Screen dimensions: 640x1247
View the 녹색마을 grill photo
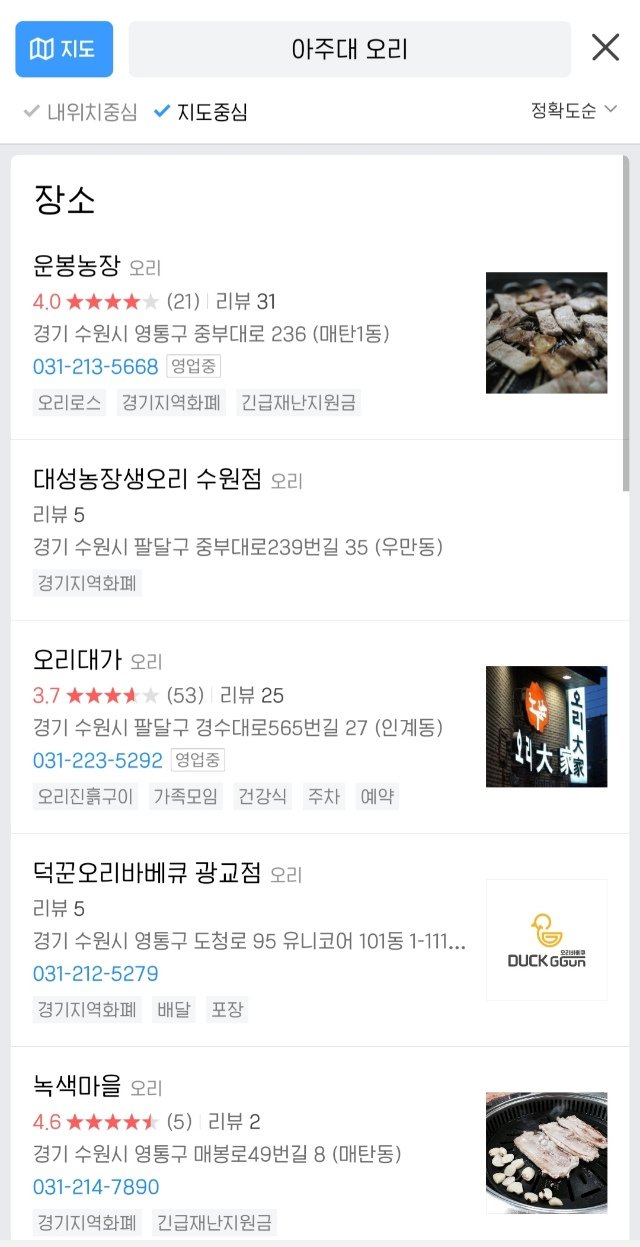click(546, 1153)
